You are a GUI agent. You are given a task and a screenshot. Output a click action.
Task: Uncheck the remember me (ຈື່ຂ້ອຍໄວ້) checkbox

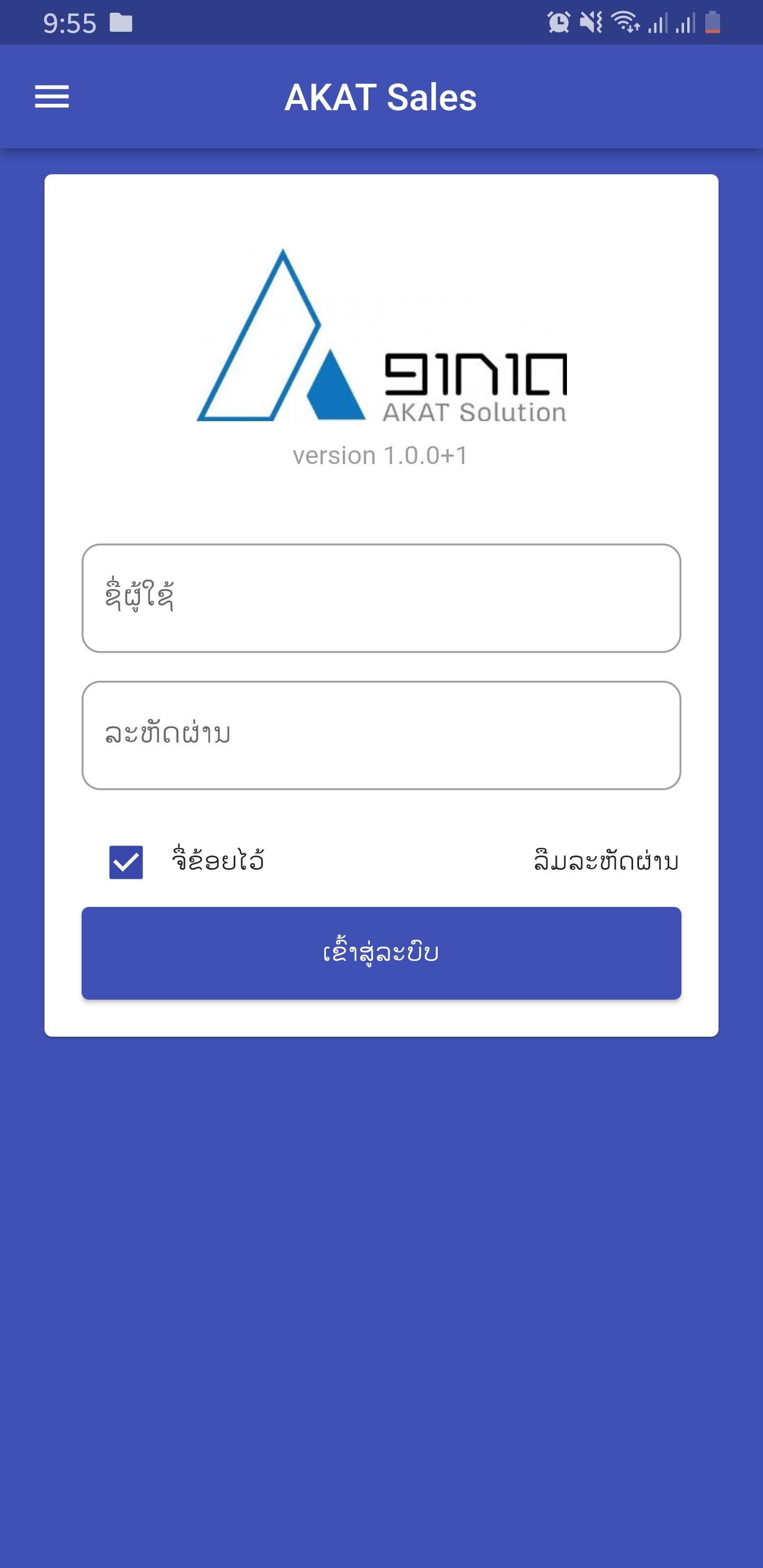pos(126,862)
